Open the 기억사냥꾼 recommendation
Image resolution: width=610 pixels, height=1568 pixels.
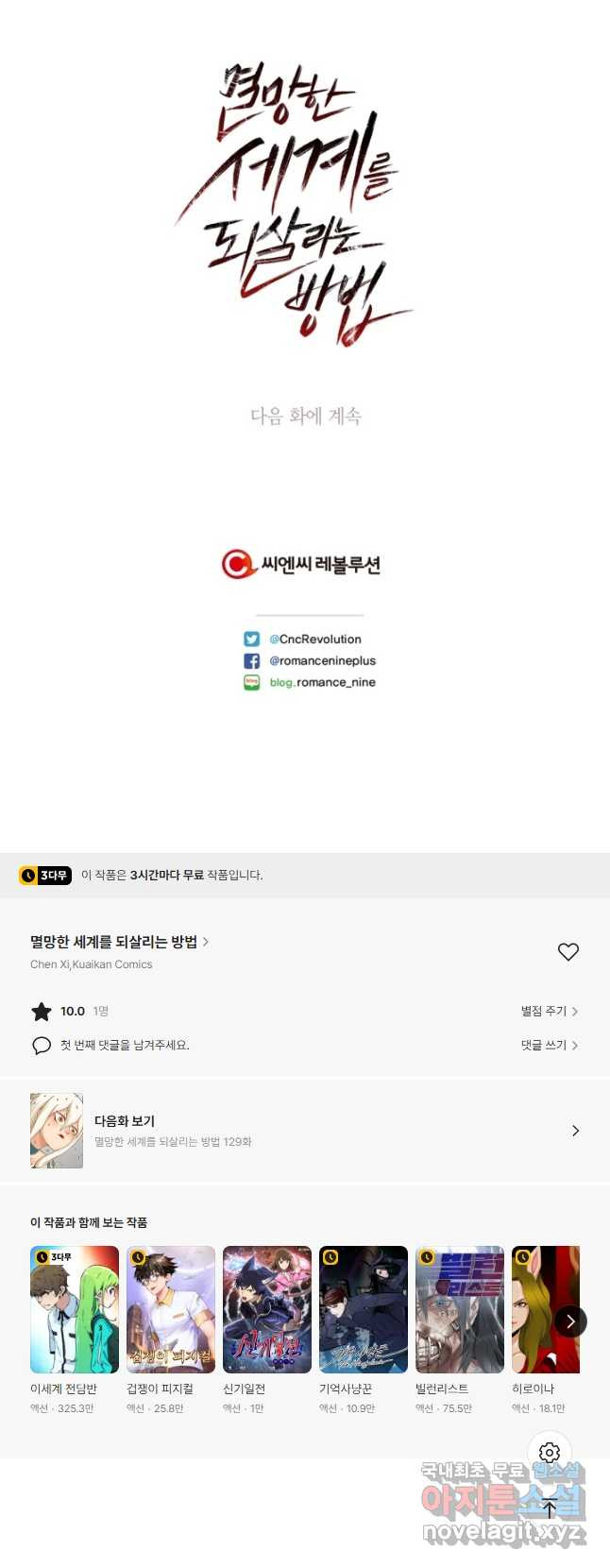(x=364, y=1309)
